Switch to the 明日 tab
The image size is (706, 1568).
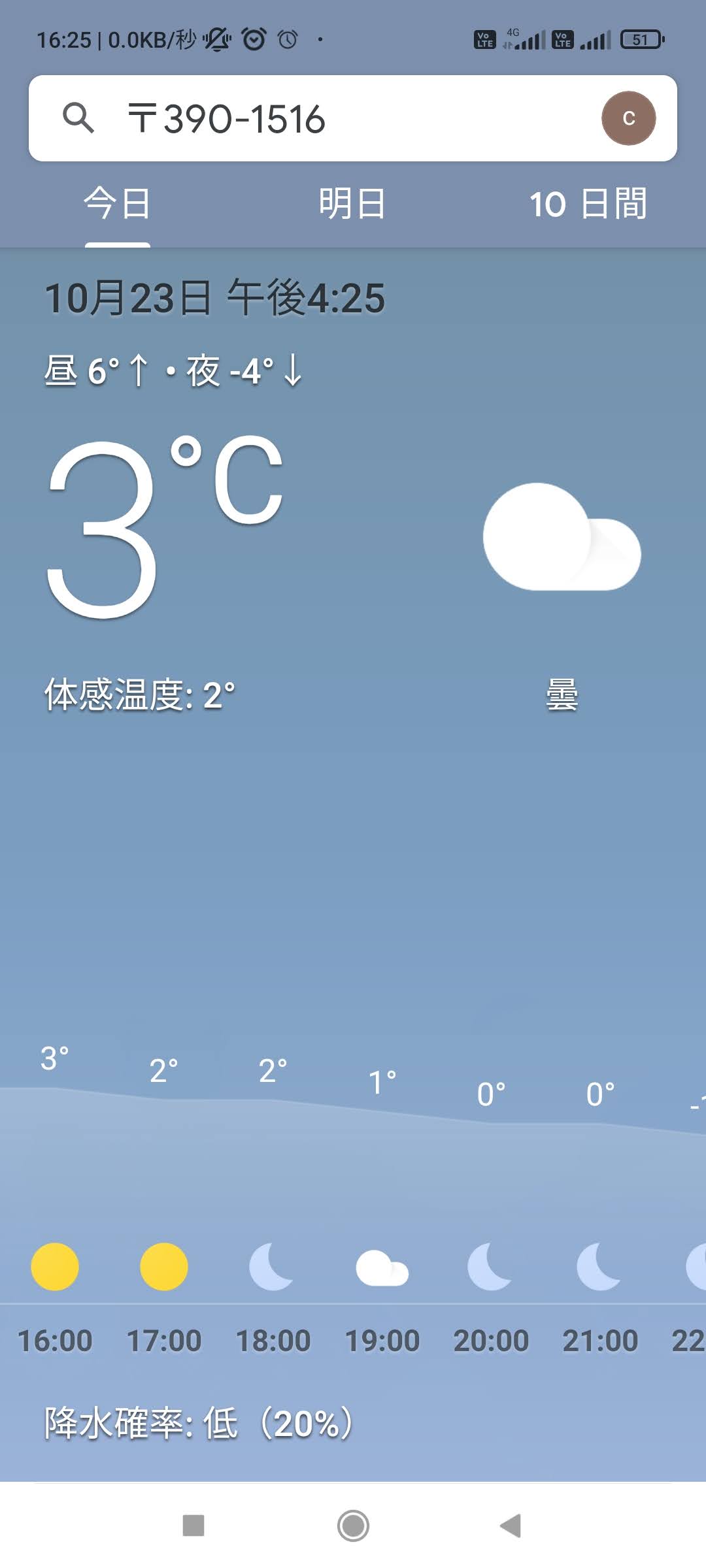[x=352, y=204]
